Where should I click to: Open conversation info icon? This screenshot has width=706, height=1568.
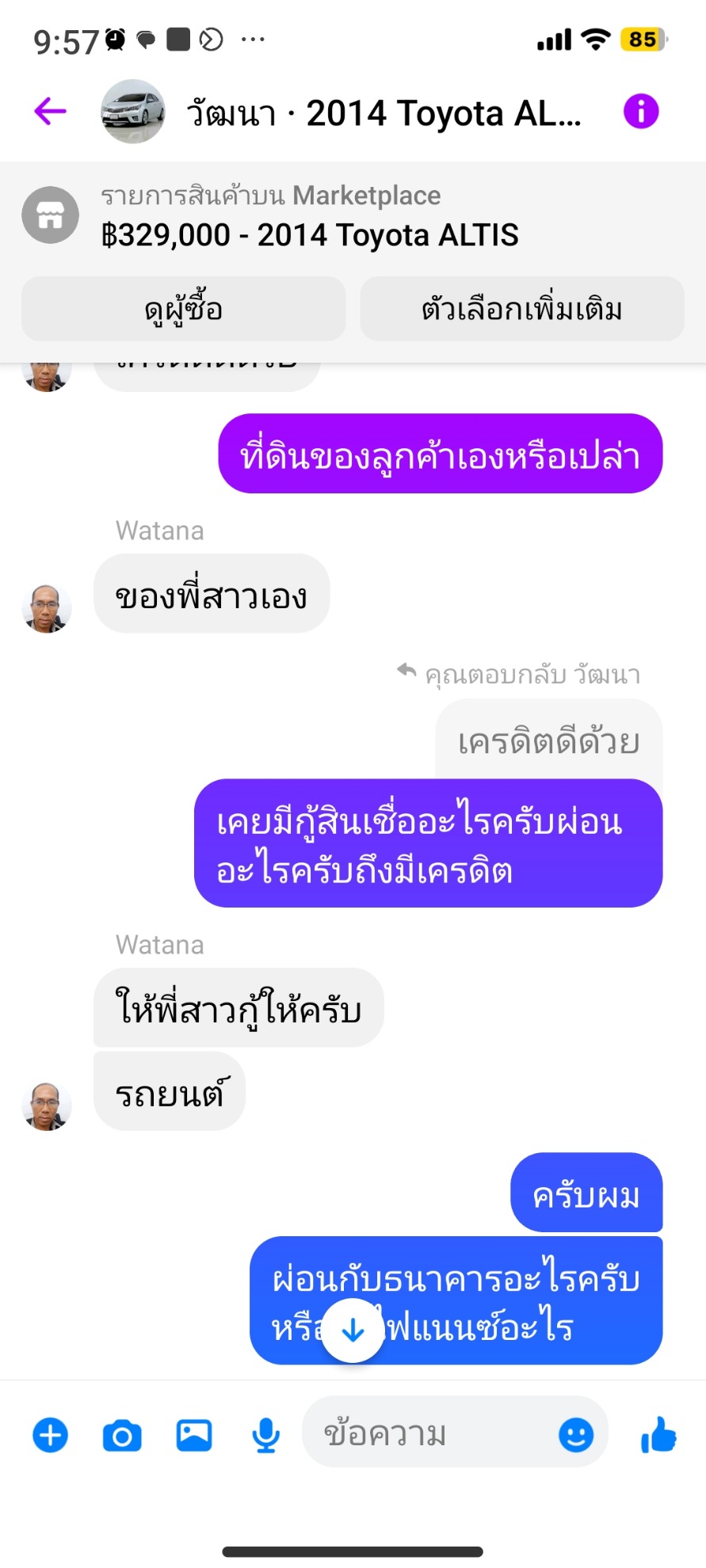coord(641,112)
